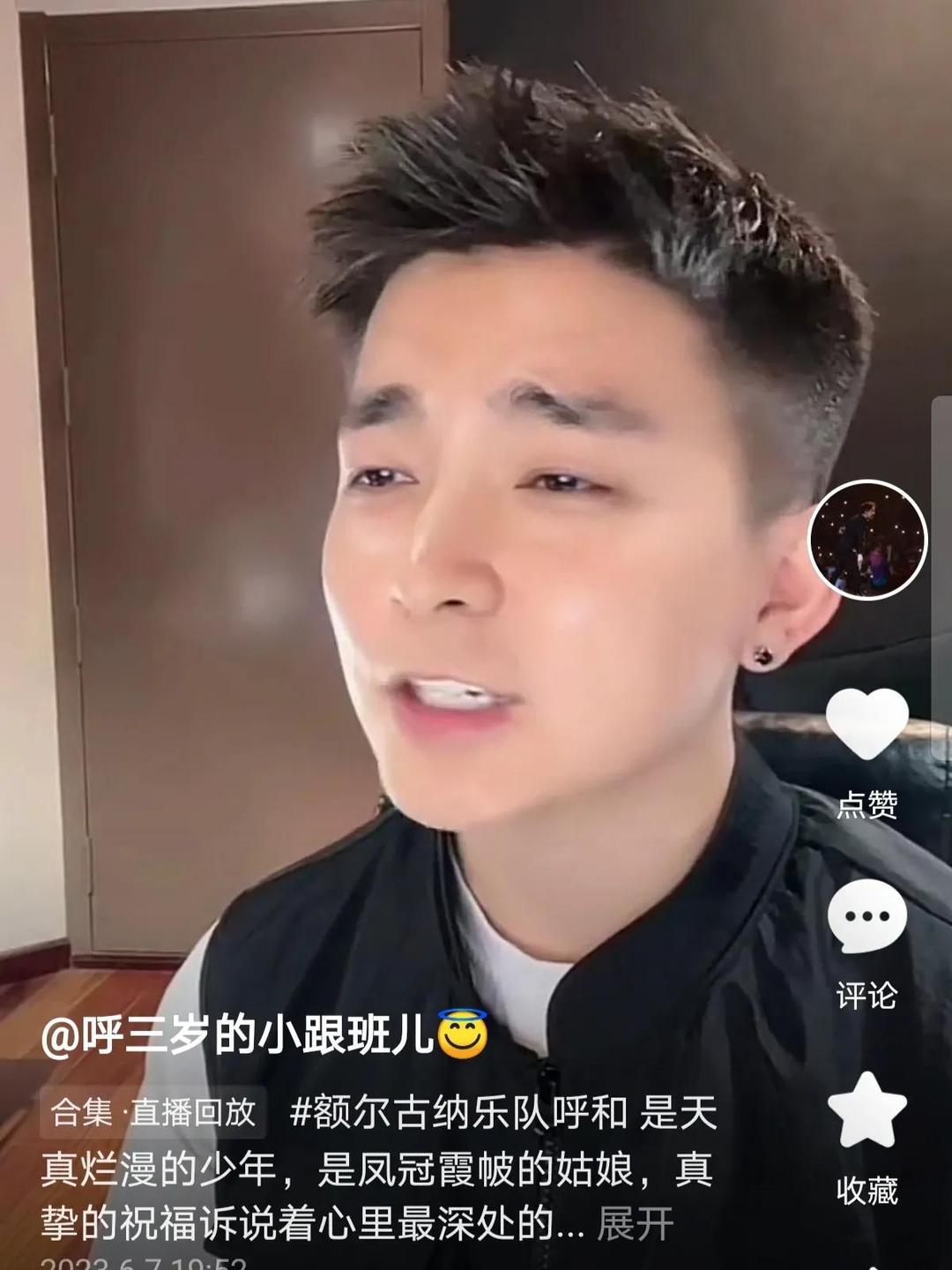This screenshot has height=1270, width=952.
Task: Open the creator's round profile avatar
Action: (x=867, y=540)
